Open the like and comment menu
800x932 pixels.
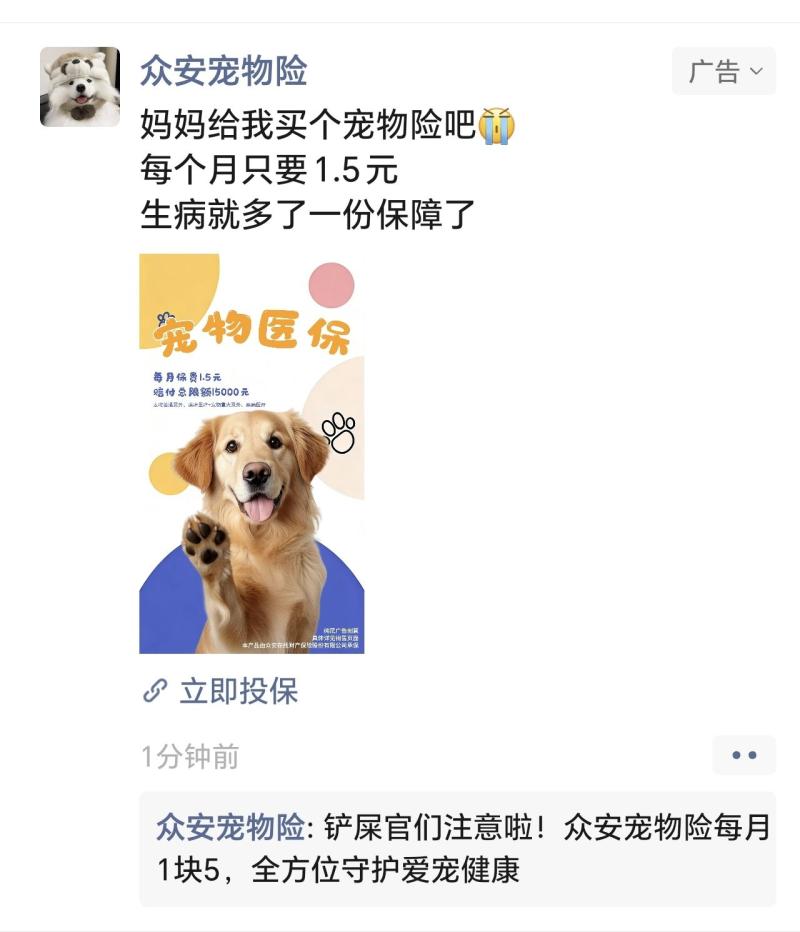(x=744, y=755)
